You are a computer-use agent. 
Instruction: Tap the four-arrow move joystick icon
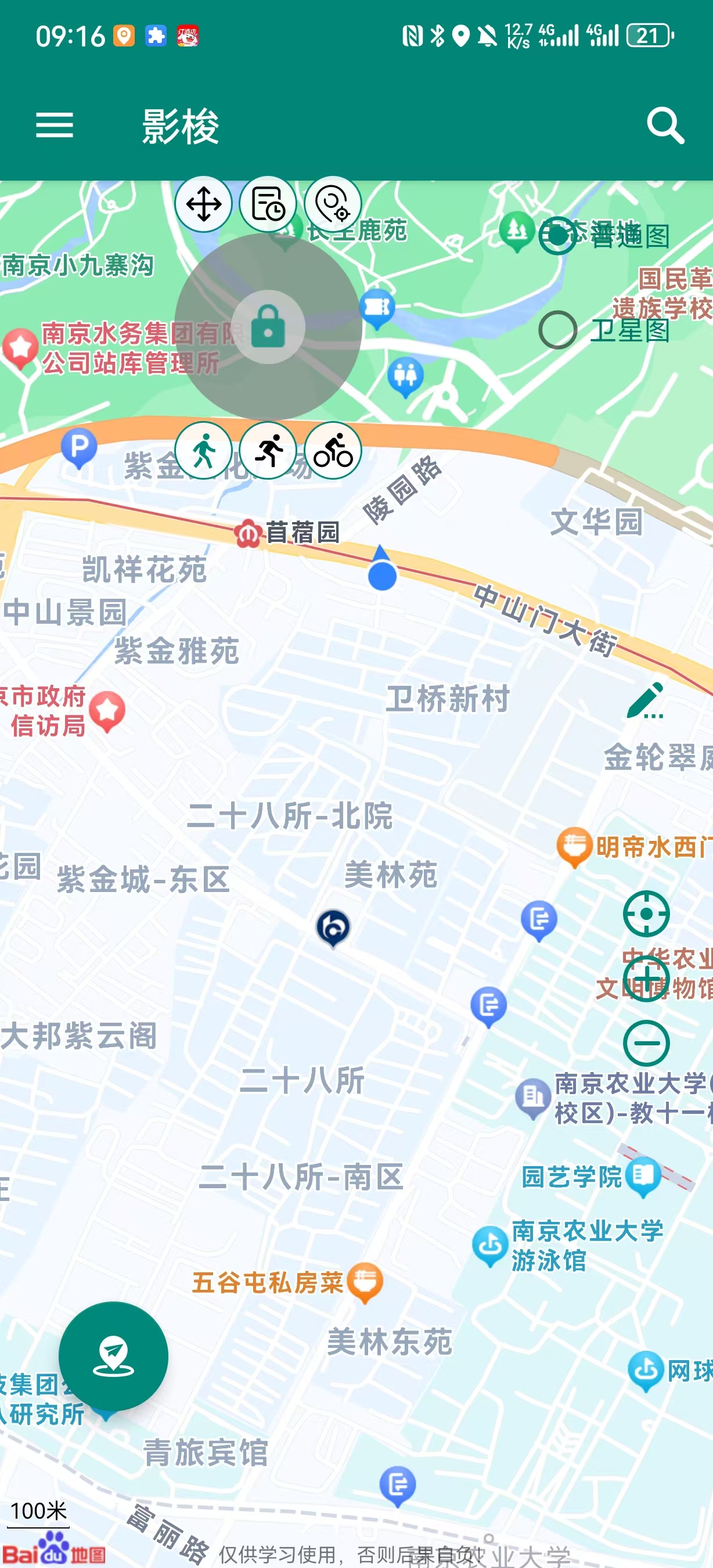coord(203,204)
